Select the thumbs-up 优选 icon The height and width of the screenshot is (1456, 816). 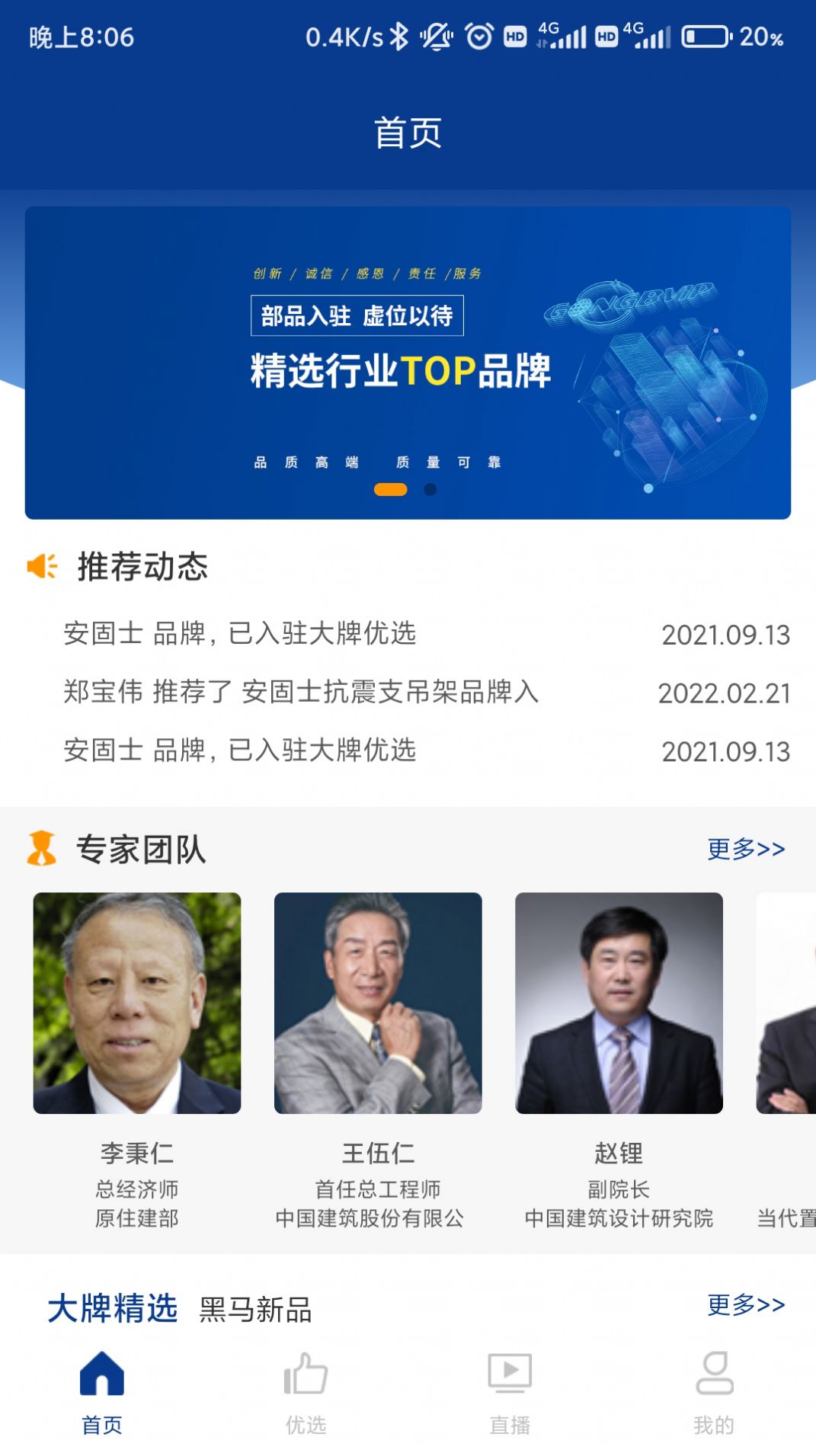[x=306, y=1387]
